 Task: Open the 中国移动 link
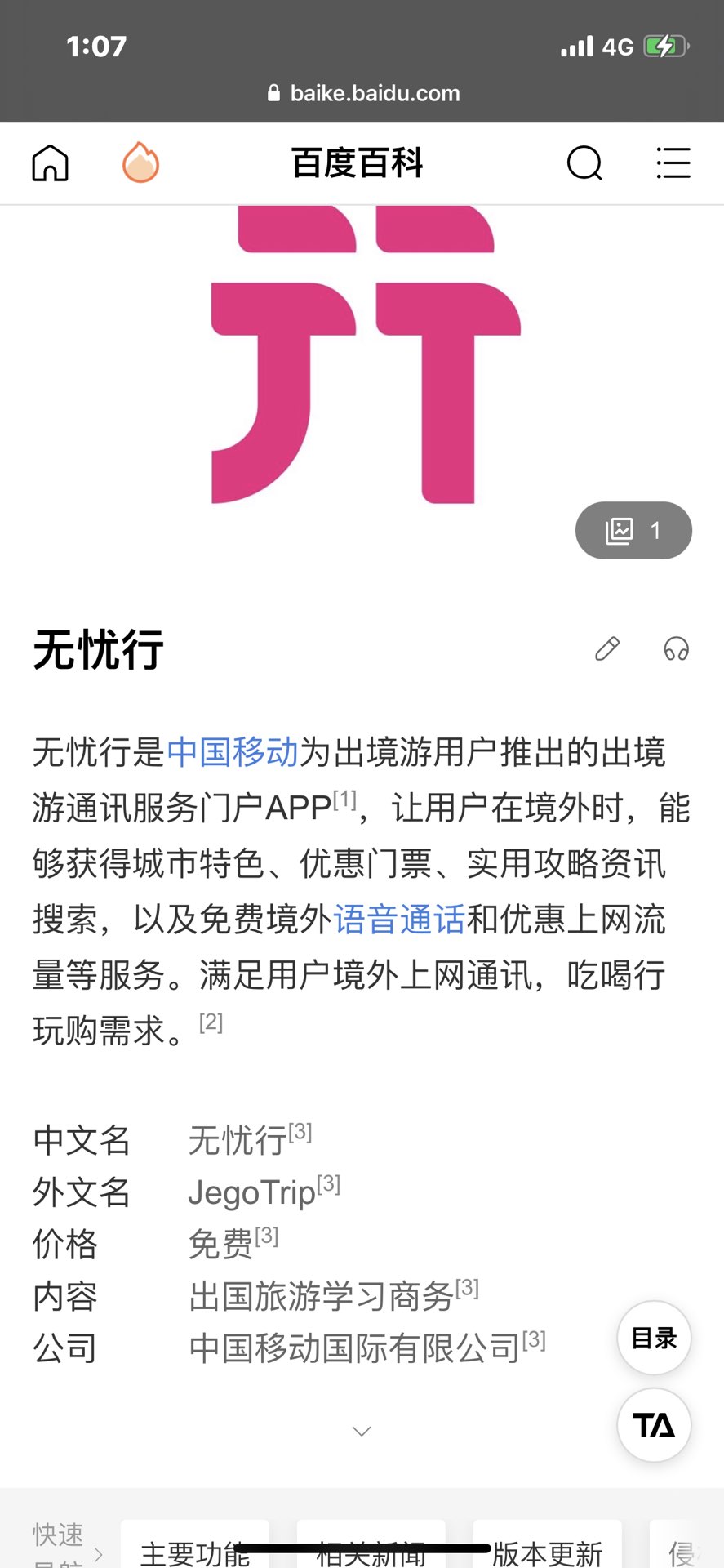point(233,752)
